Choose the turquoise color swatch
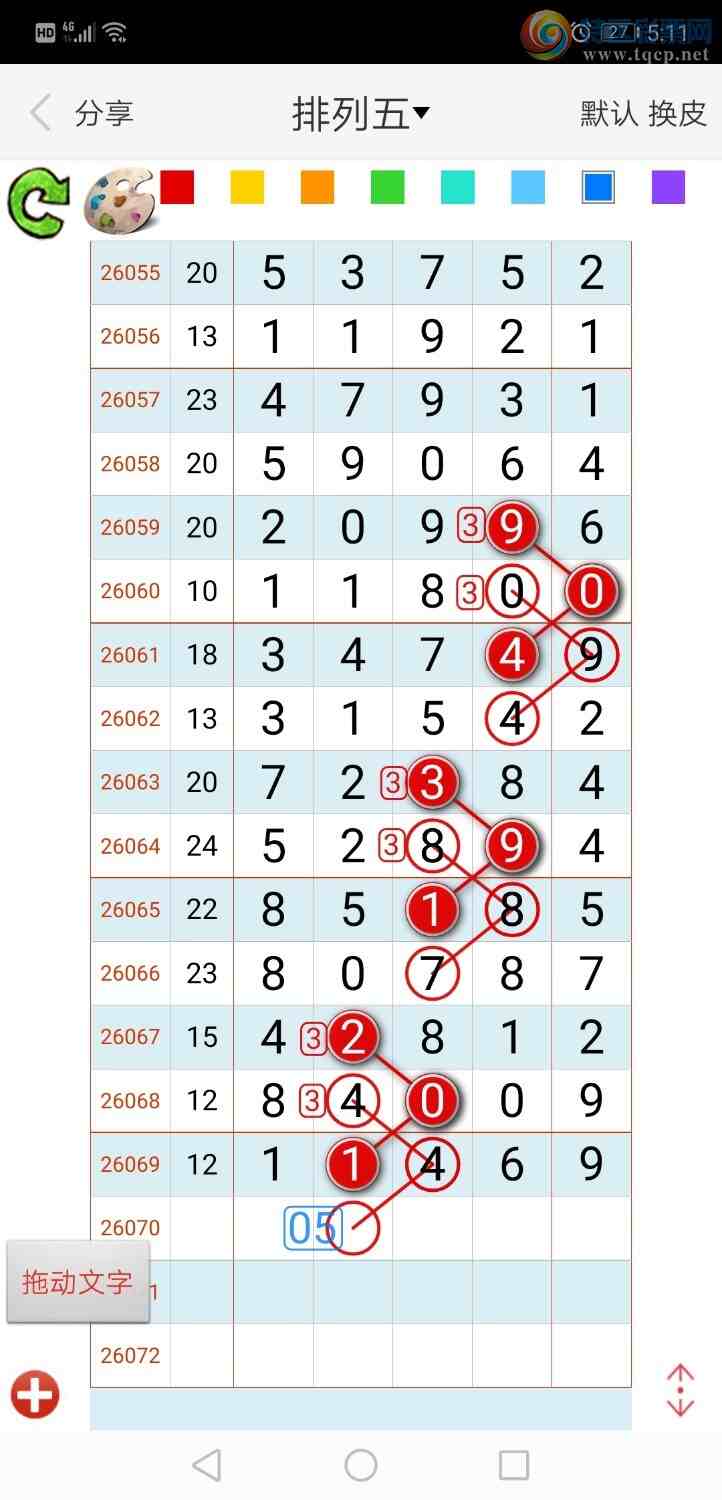This screenshot has height=1500, width=722. click(457, 187)
